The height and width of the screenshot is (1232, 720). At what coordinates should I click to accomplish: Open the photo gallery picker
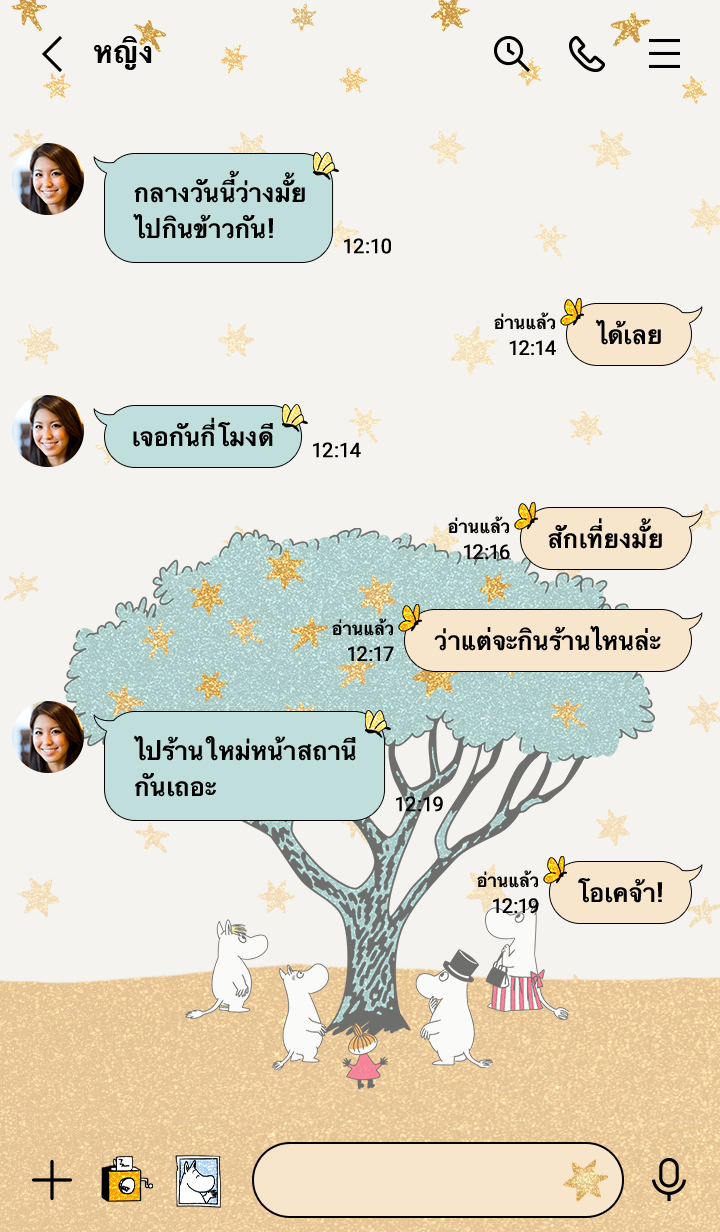pyautogui.click(x=198, y=1181)
